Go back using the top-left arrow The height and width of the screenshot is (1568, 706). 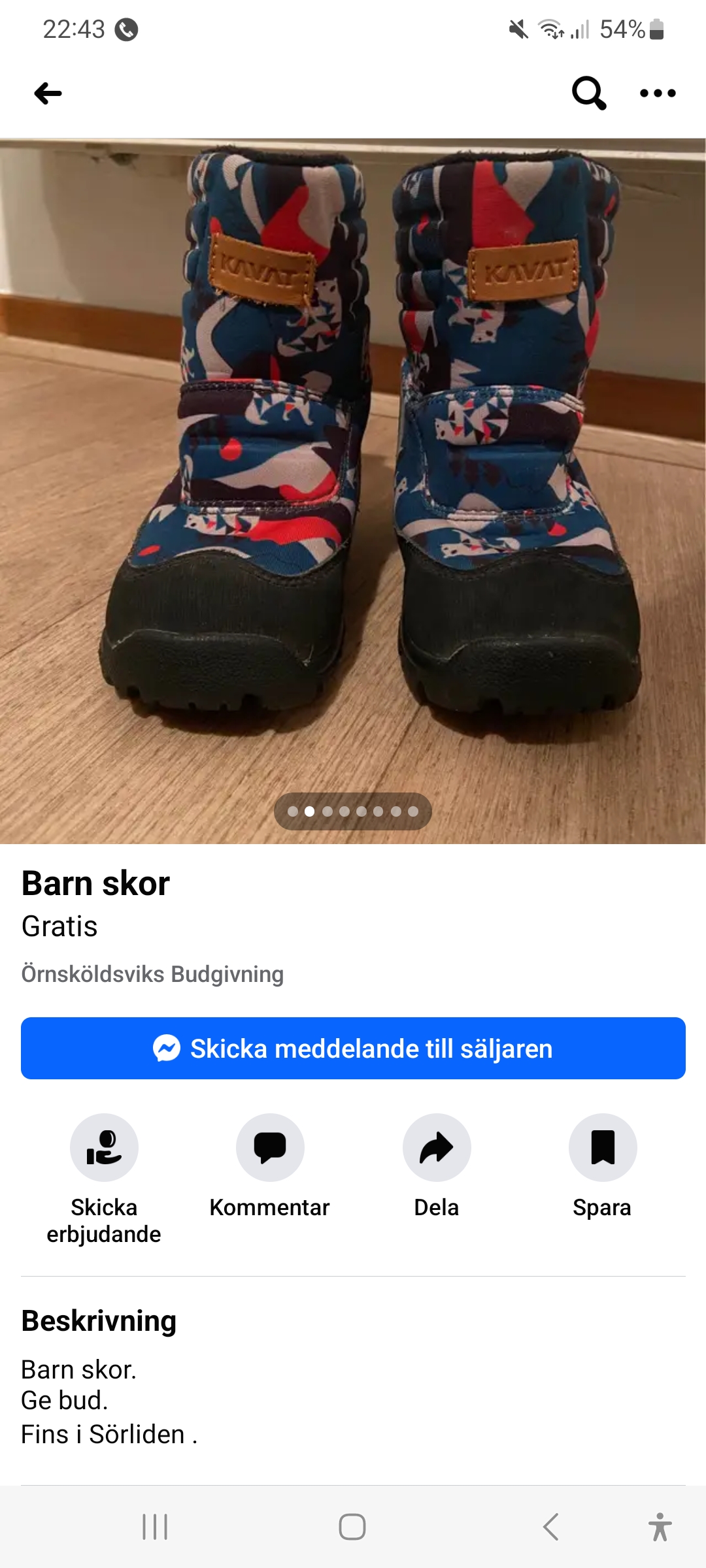coord(48,93)
